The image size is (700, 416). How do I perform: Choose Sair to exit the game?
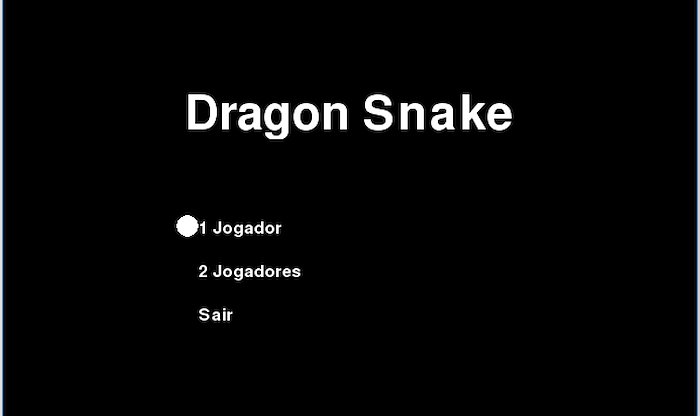pos(215,314)
